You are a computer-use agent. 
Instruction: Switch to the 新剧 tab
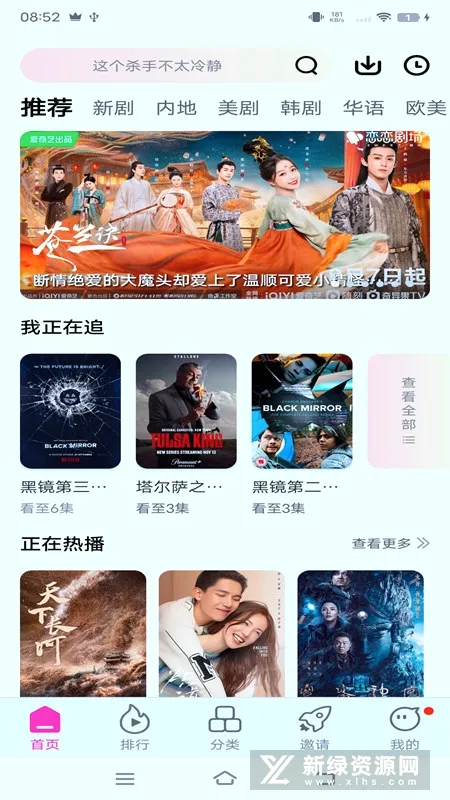[x=113, y=108]
